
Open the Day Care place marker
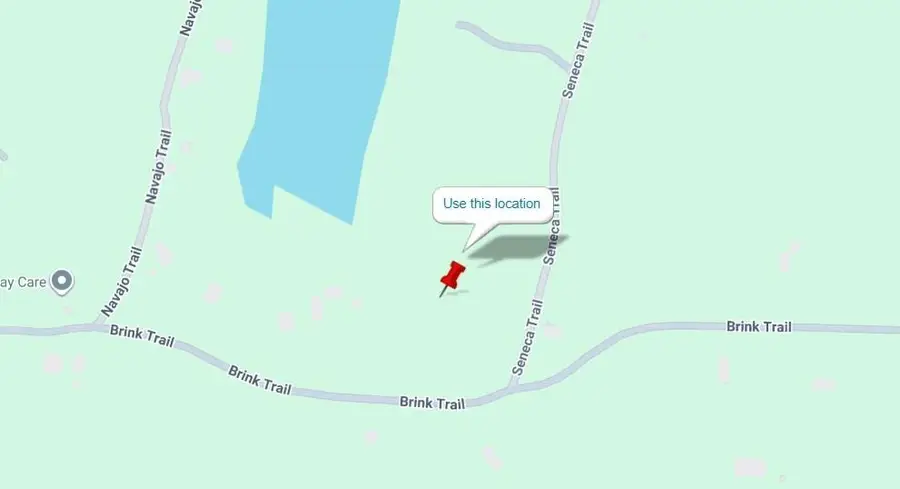[x=63, y=282]
